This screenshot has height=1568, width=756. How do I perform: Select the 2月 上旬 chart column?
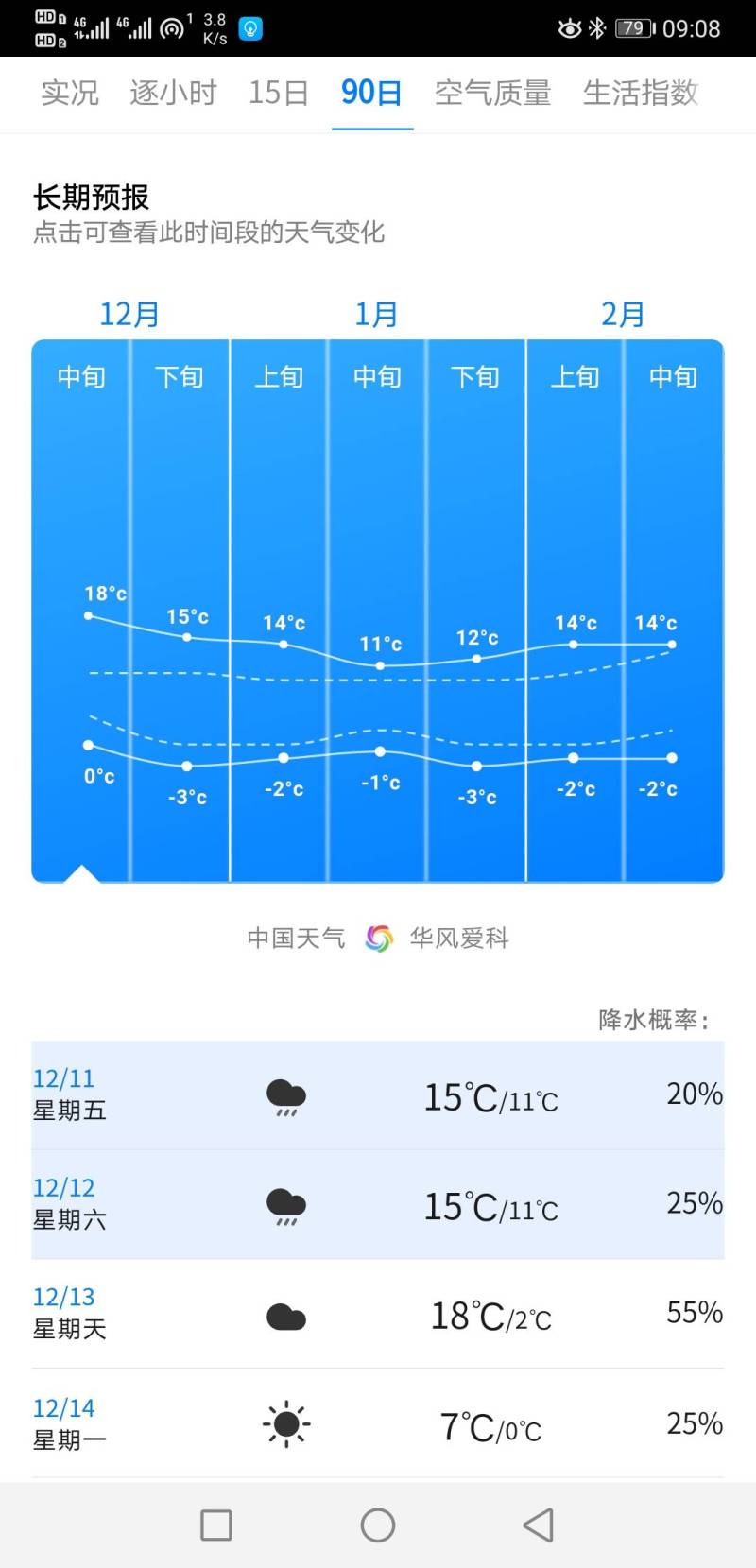575,611
